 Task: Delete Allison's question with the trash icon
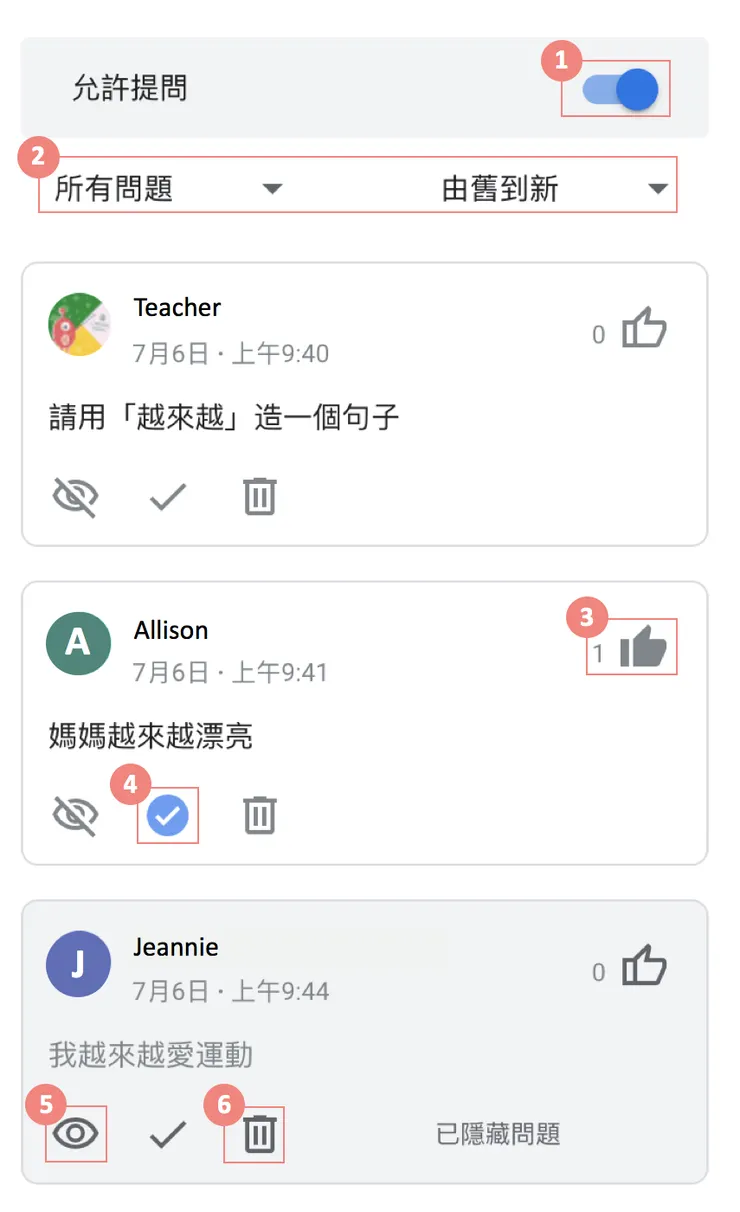pyautogui.click(x=259, y=815)
